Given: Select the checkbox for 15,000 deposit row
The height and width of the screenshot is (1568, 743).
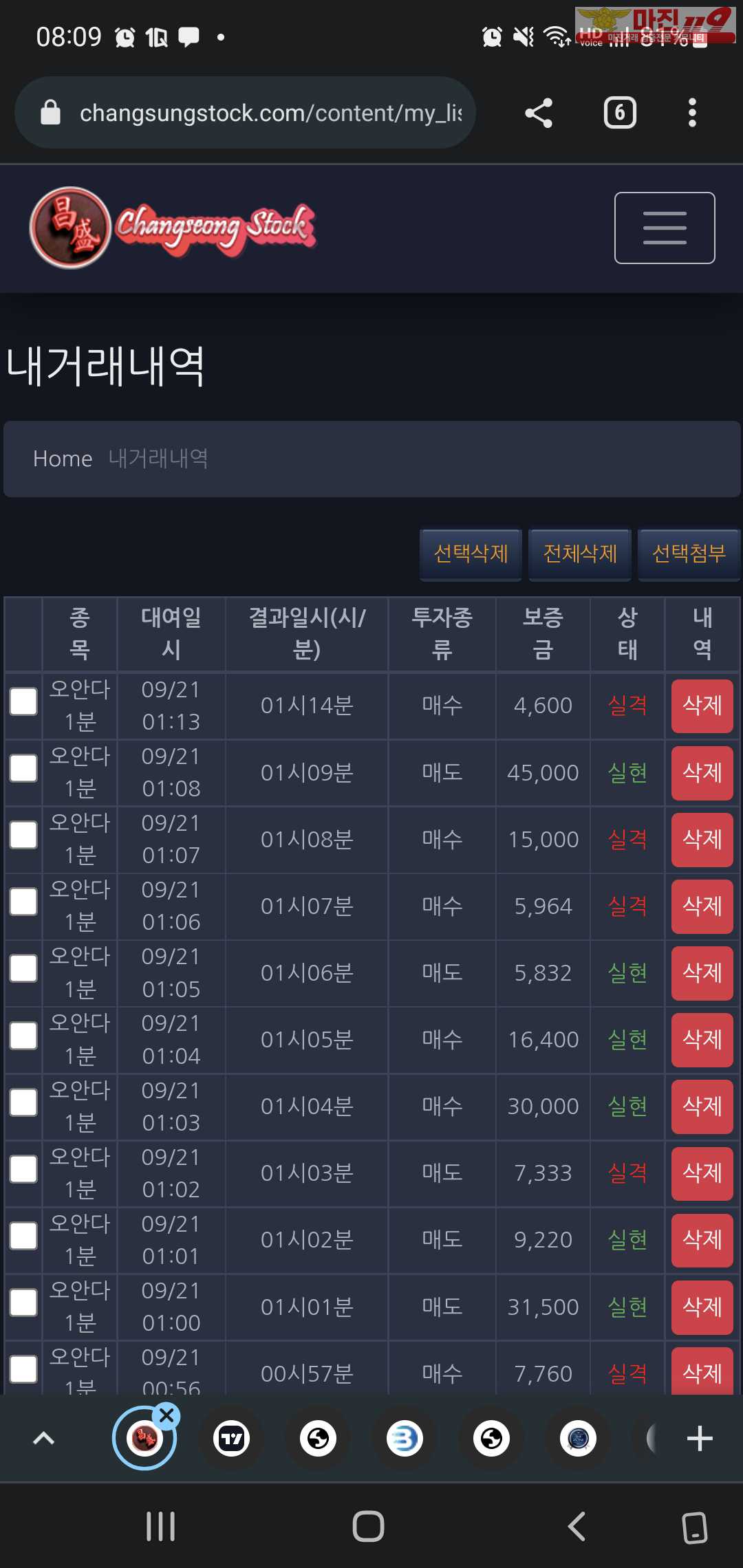Looking at the screenshot, I should (x=23, y=835).
